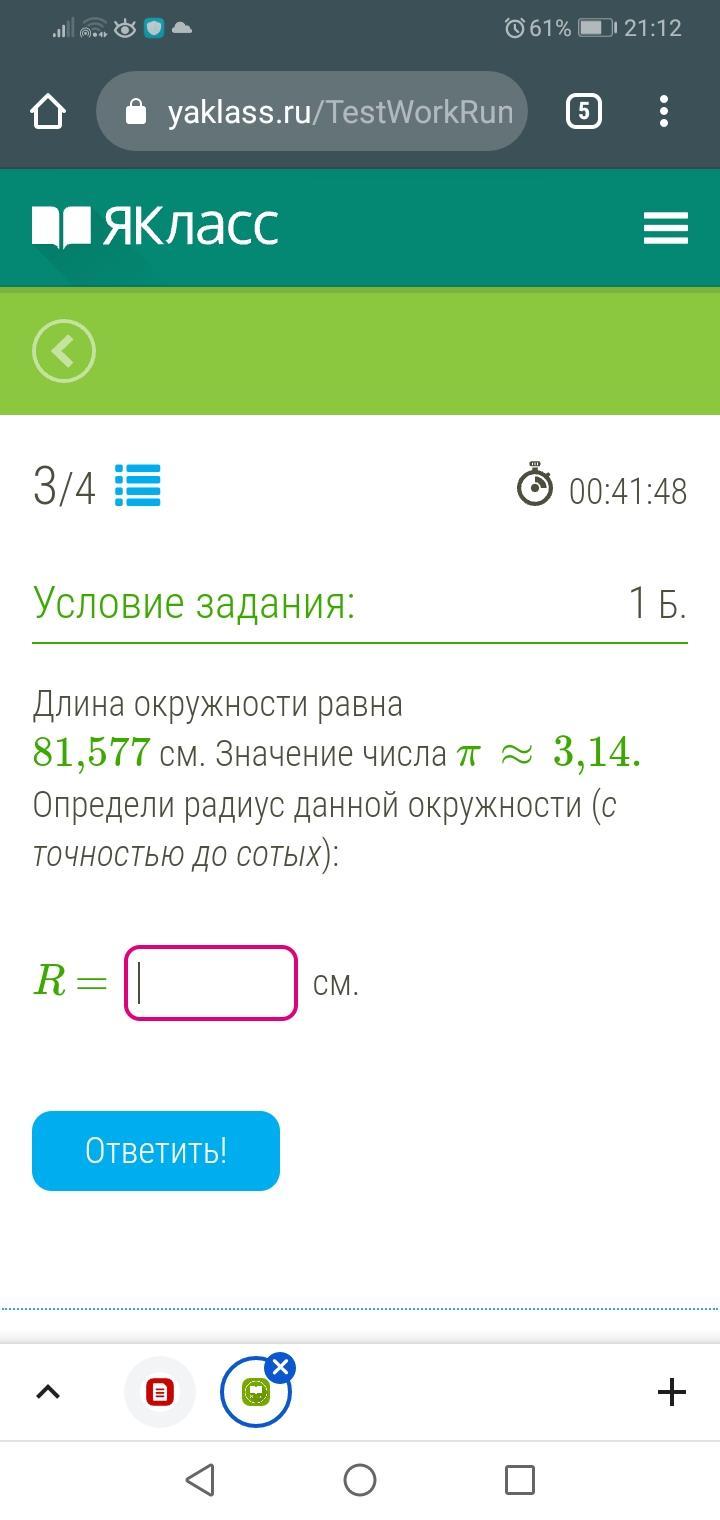This screenshot has height=1520, width=720.
Task: Go to the browser home page
Action: click(x=48, y=111)
